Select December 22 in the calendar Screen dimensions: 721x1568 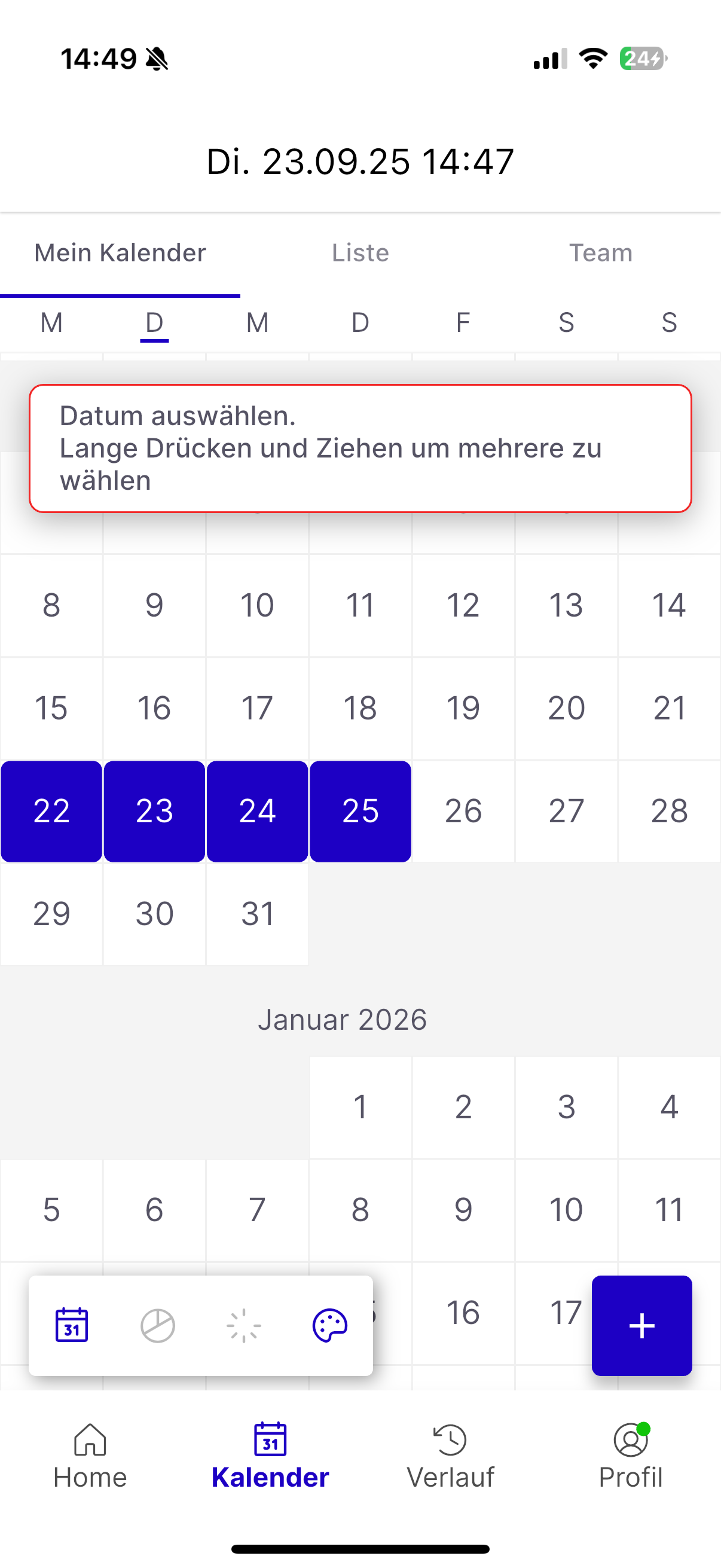(51, 811)
